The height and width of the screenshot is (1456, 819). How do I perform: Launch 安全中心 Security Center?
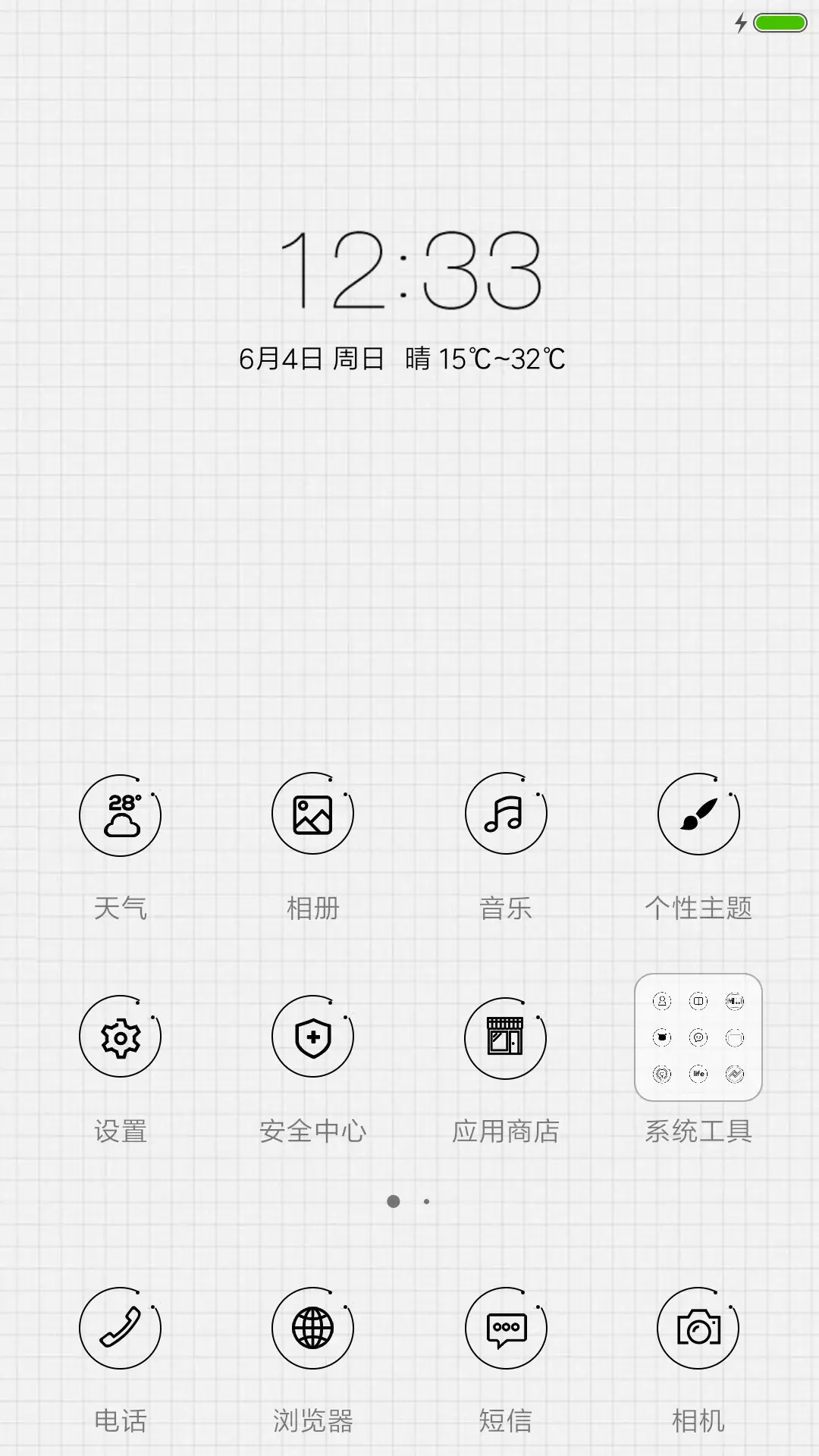pos(312,1037)
